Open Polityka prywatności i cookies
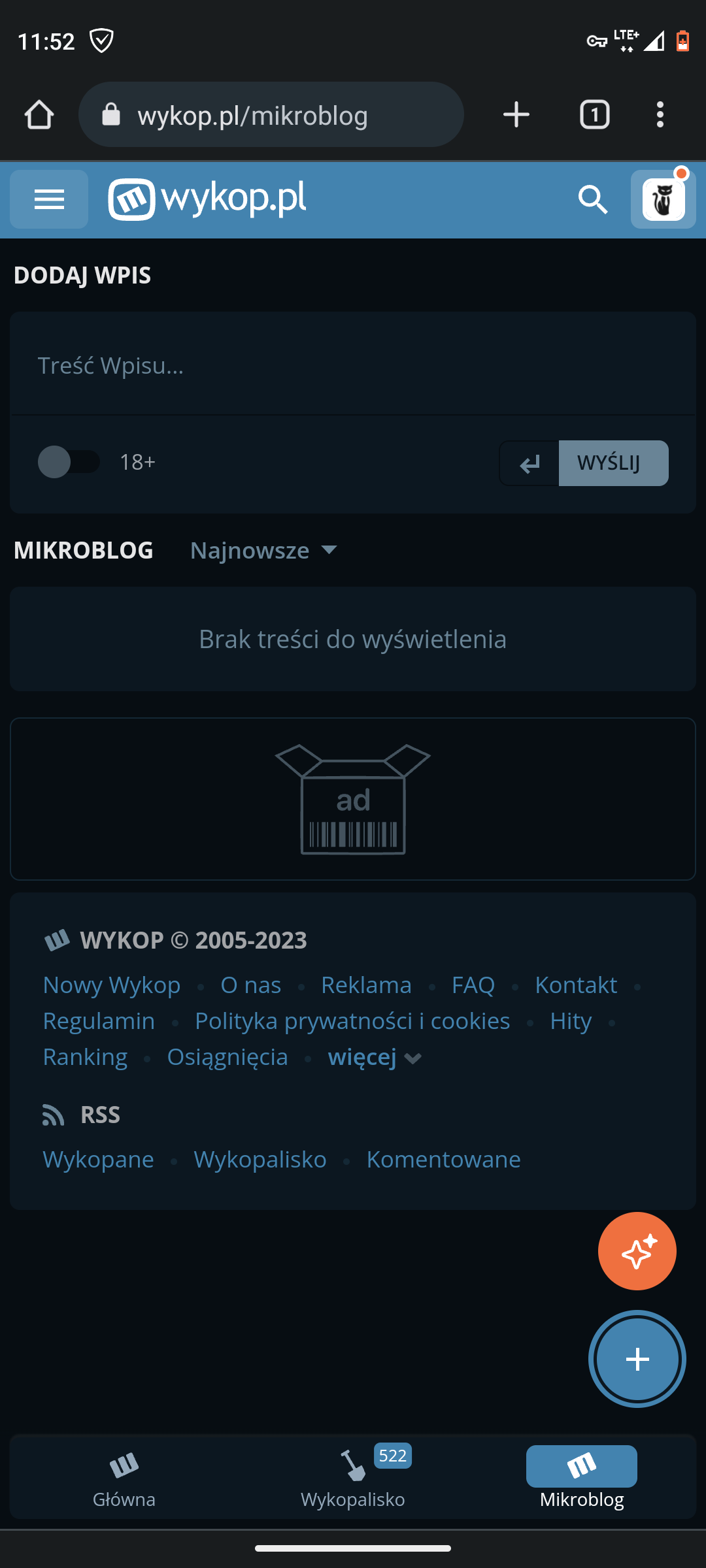The width and height of the screenshot is (706, 1568). tap(352, 1021)
